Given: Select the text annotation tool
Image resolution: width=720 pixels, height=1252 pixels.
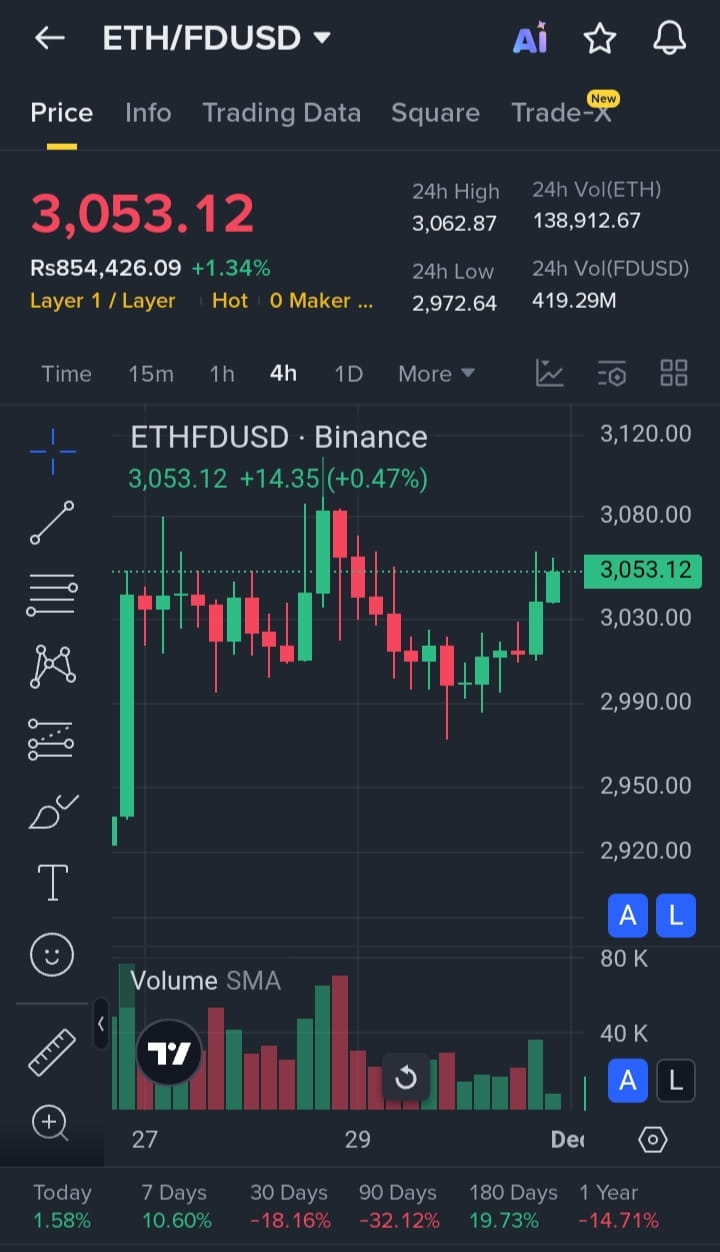Looking at the screenshot, I should coord(52,883).
